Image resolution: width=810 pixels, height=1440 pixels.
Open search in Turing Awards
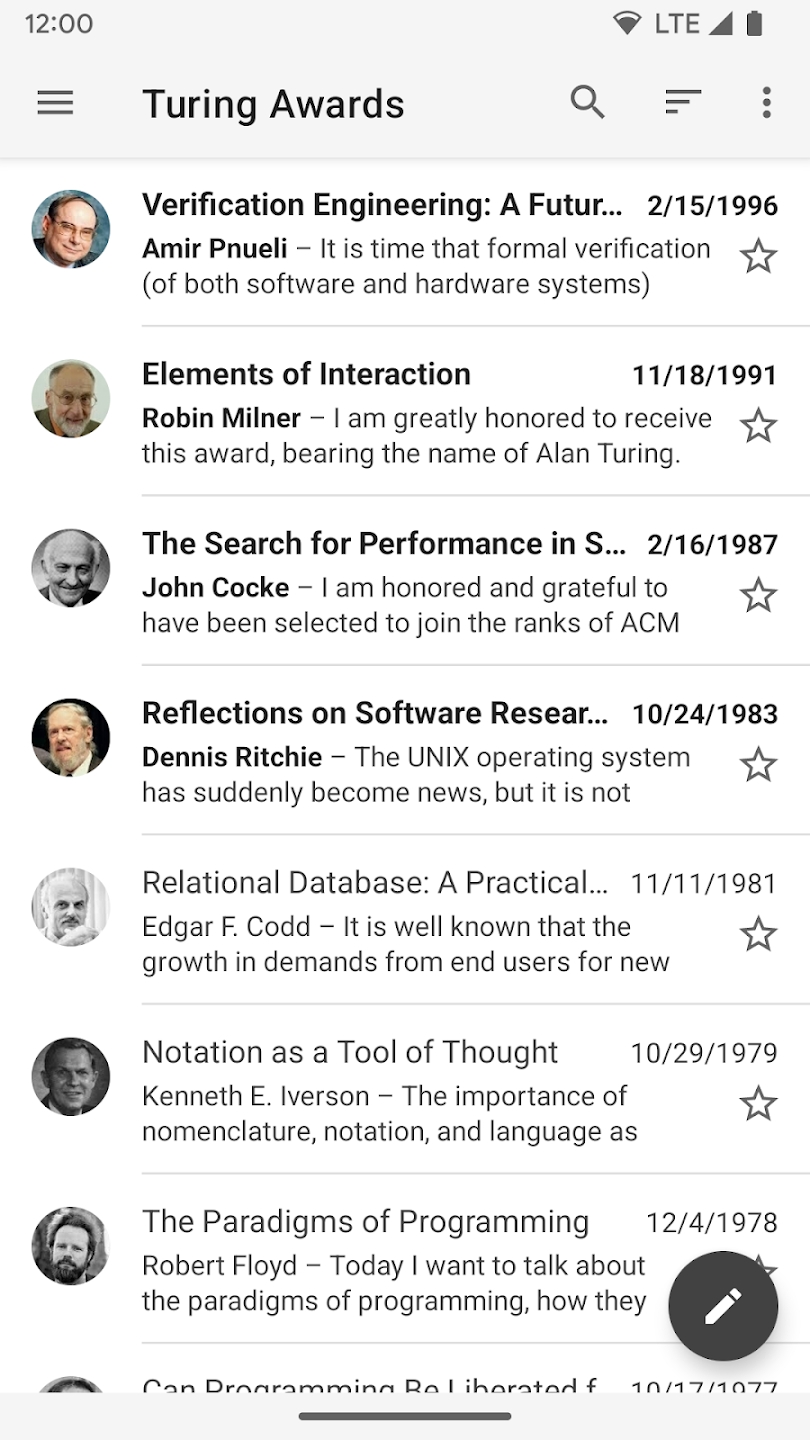point(588,102)
